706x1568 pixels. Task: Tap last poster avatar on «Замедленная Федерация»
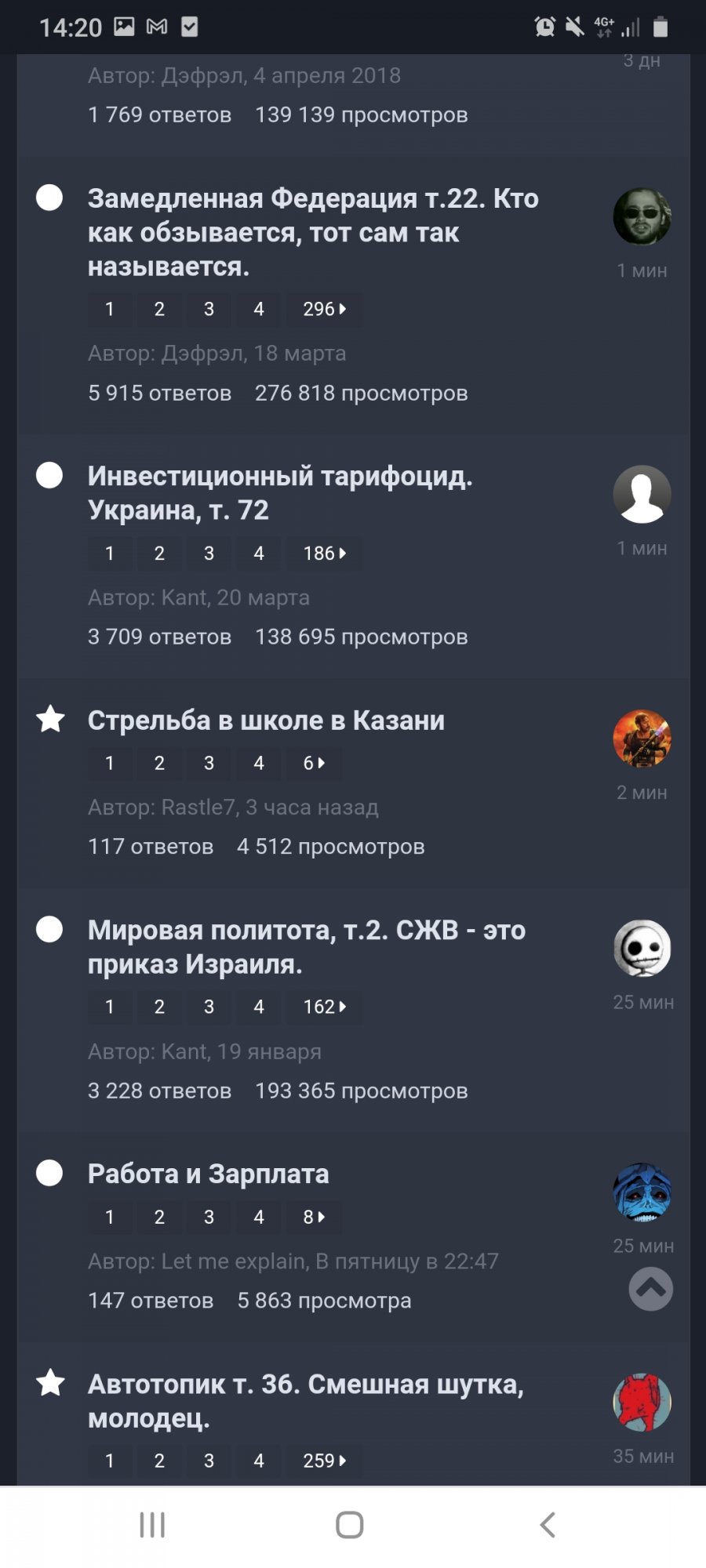tap(642, 216)
